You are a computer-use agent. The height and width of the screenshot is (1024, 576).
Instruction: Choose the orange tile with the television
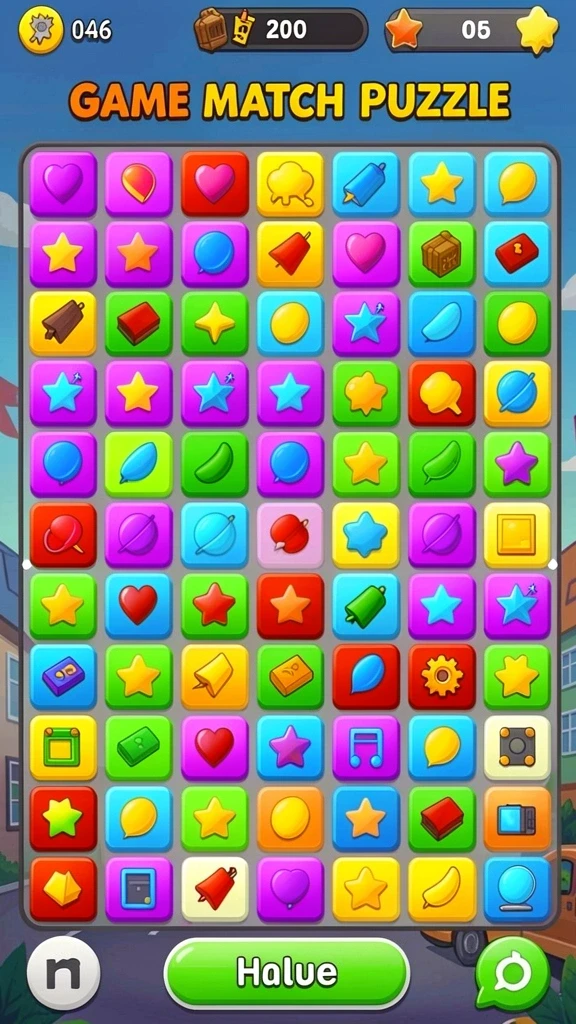click(517, 818)
